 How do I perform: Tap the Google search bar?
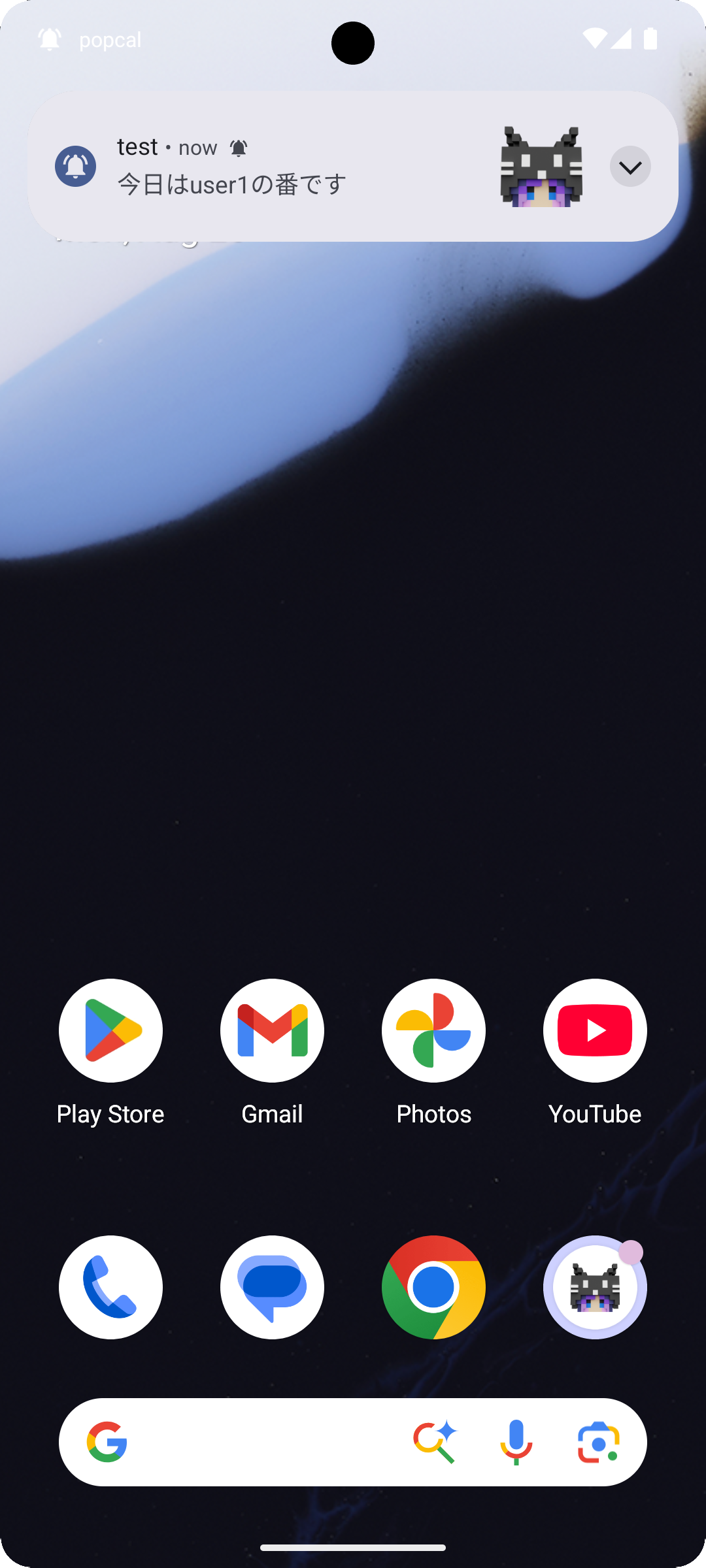(x=261, y=1442)
